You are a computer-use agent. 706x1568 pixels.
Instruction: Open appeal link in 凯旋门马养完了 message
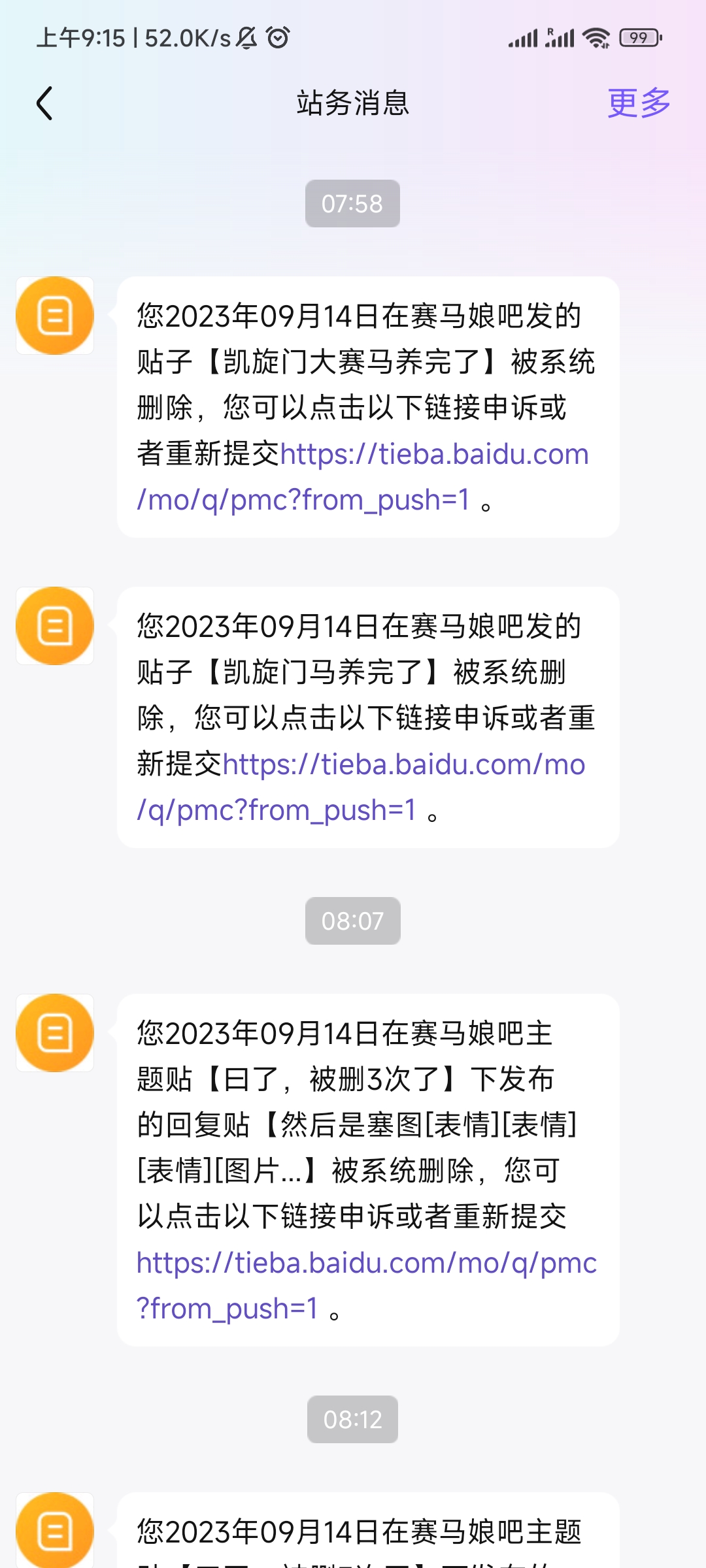point(361,787)
